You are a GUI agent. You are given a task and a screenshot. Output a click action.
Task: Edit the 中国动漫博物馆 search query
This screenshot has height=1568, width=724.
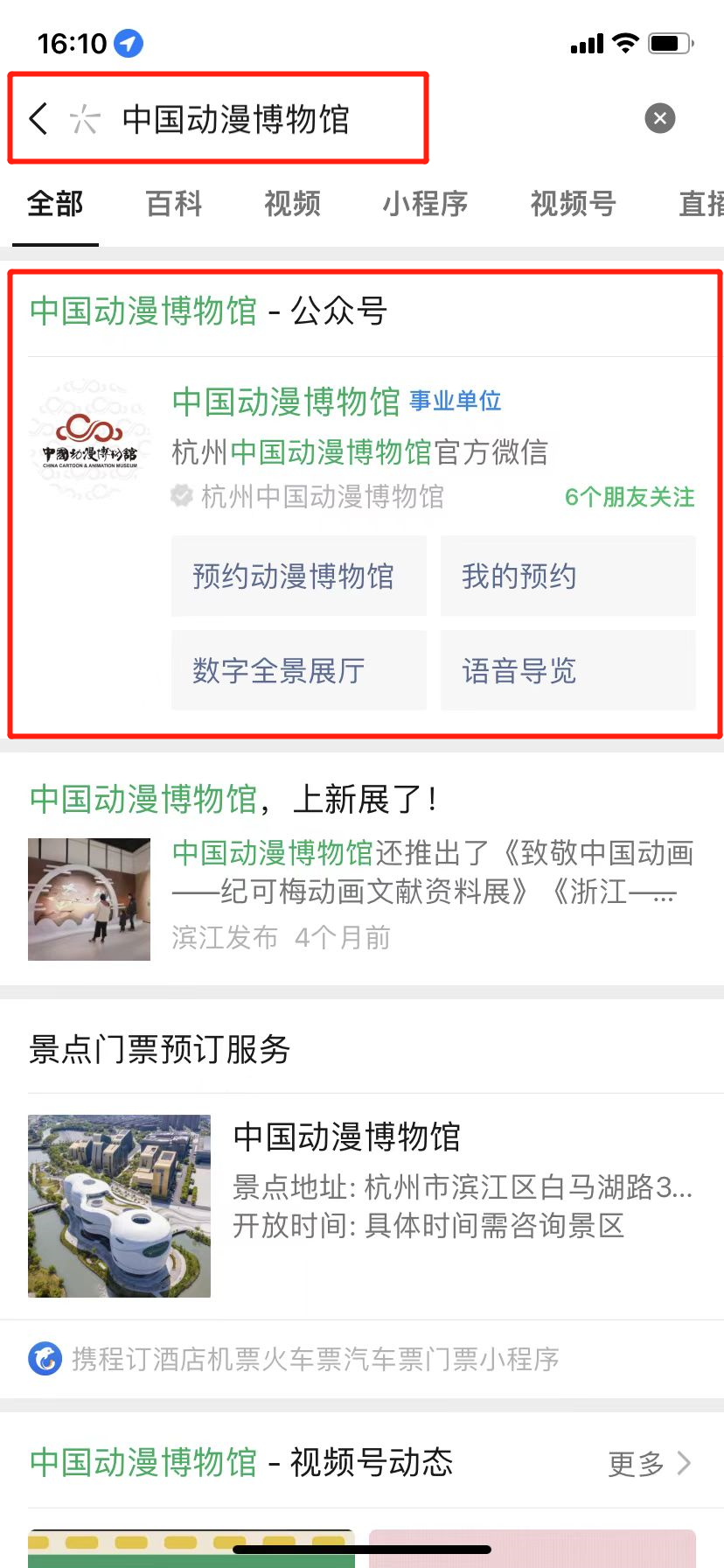(x=236, y=119)
